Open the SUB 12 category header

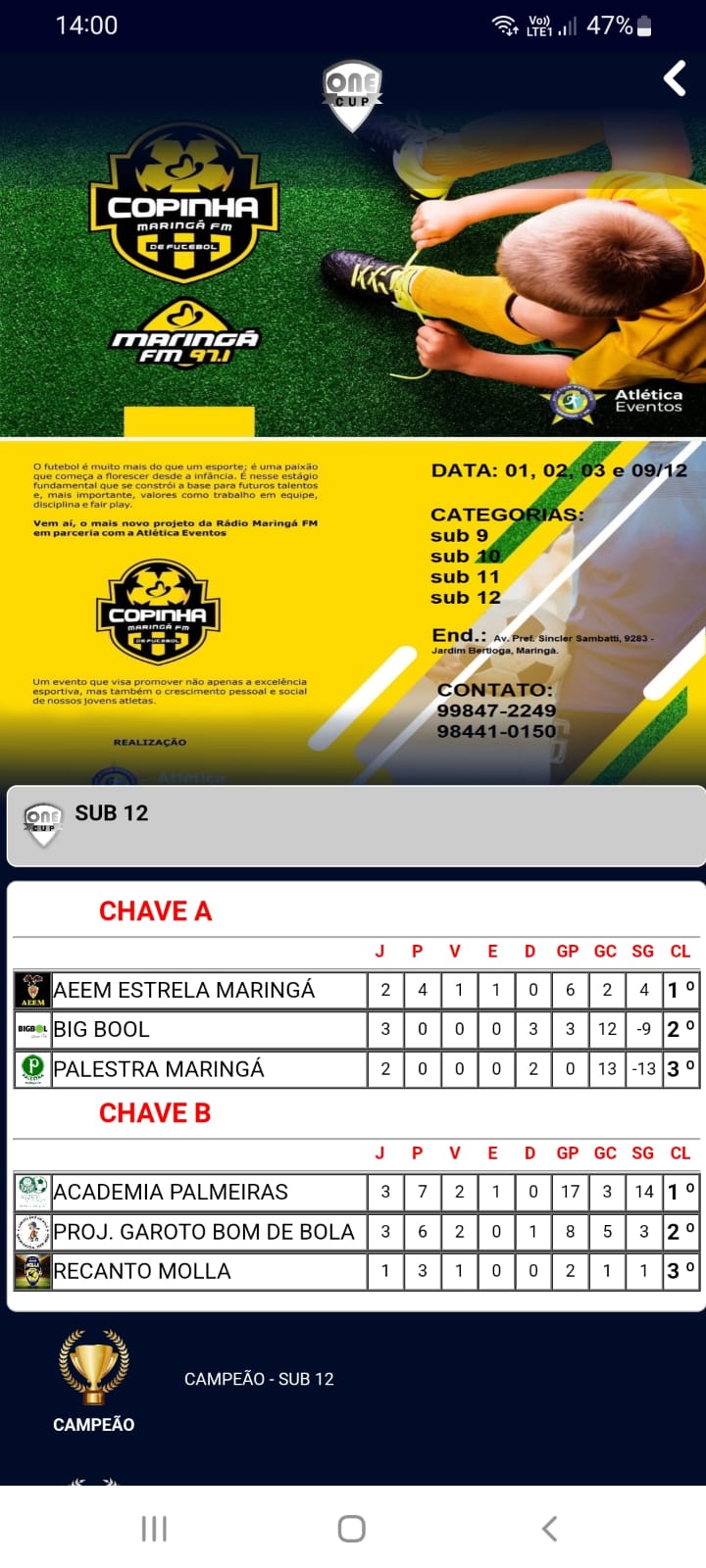point(356,826)
